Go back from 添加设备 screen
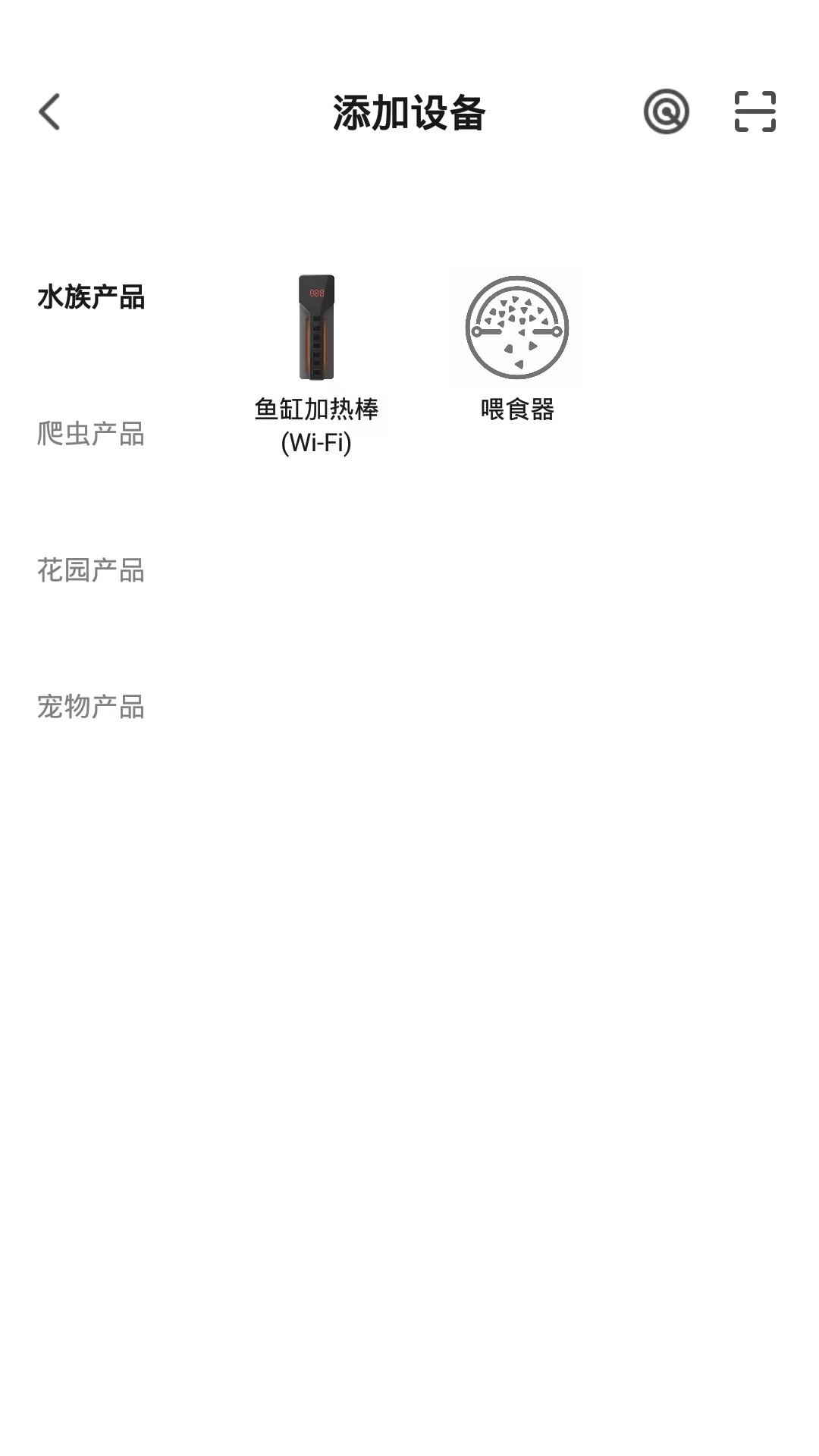819x1456 pixels. pyautogui.click(x=50, y=112)
